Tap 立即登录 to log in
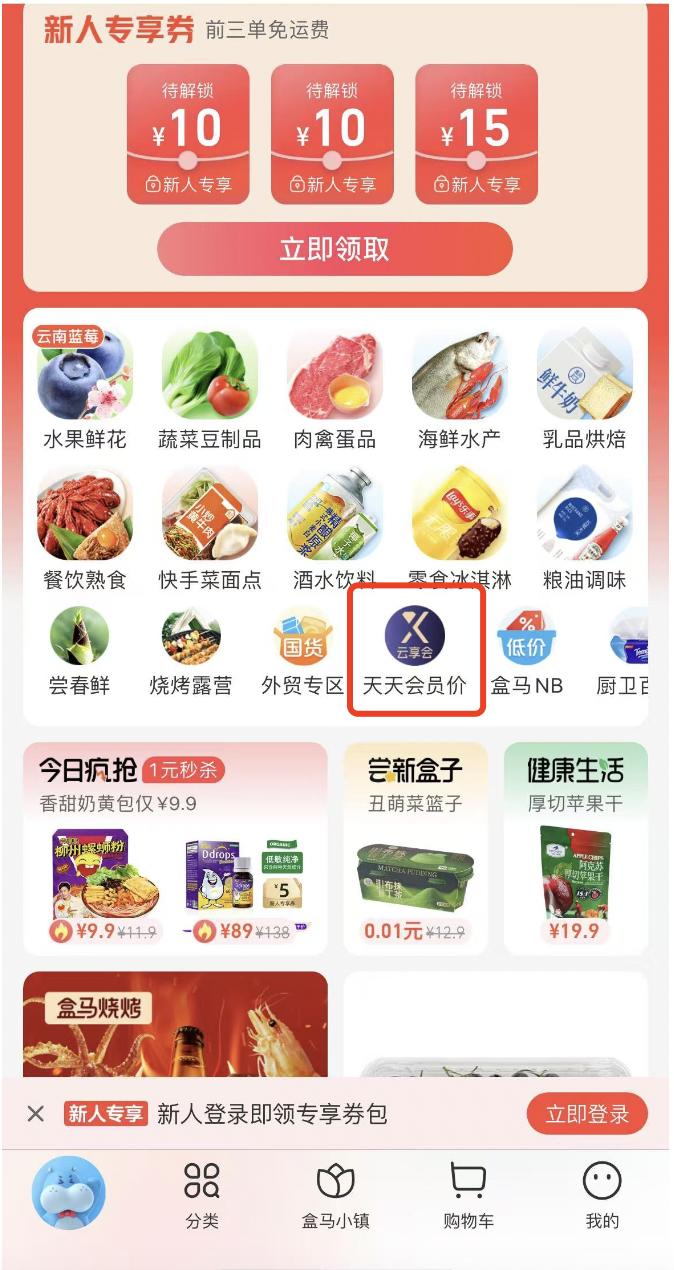 pyautogui.click(x=587, y=1114)
